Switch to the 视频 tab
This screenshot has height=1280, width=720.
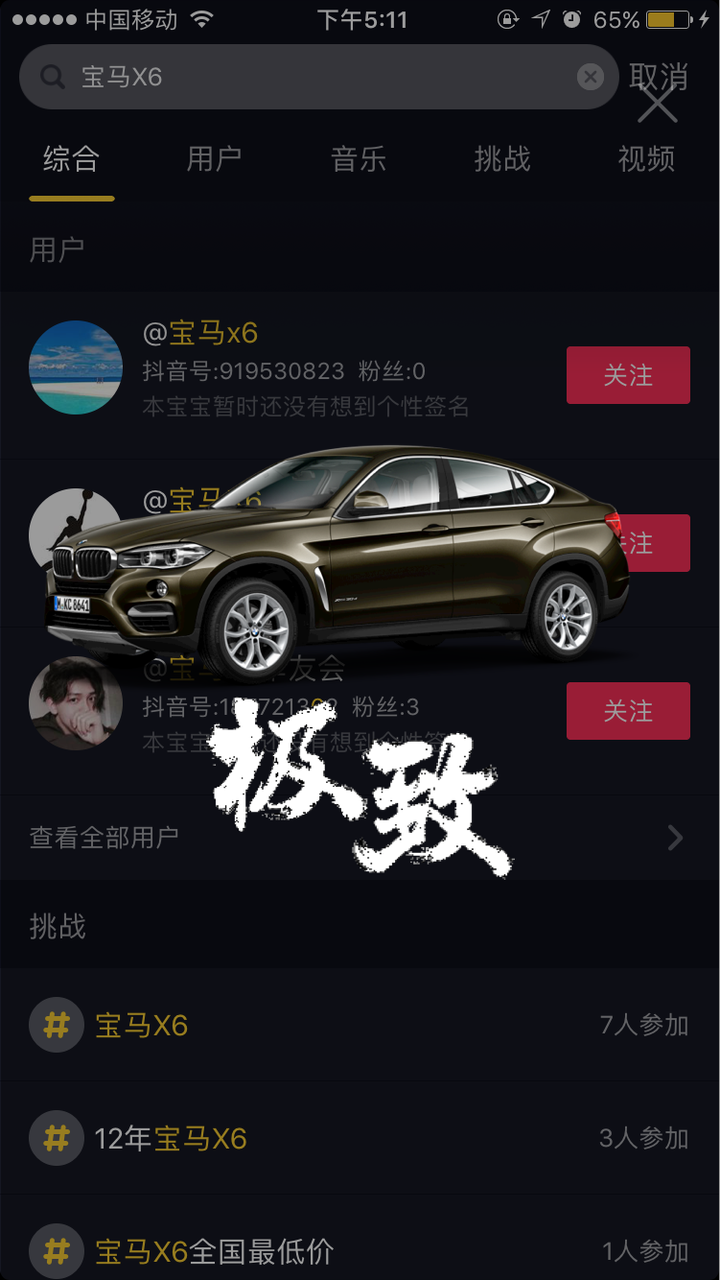[646, 159]
